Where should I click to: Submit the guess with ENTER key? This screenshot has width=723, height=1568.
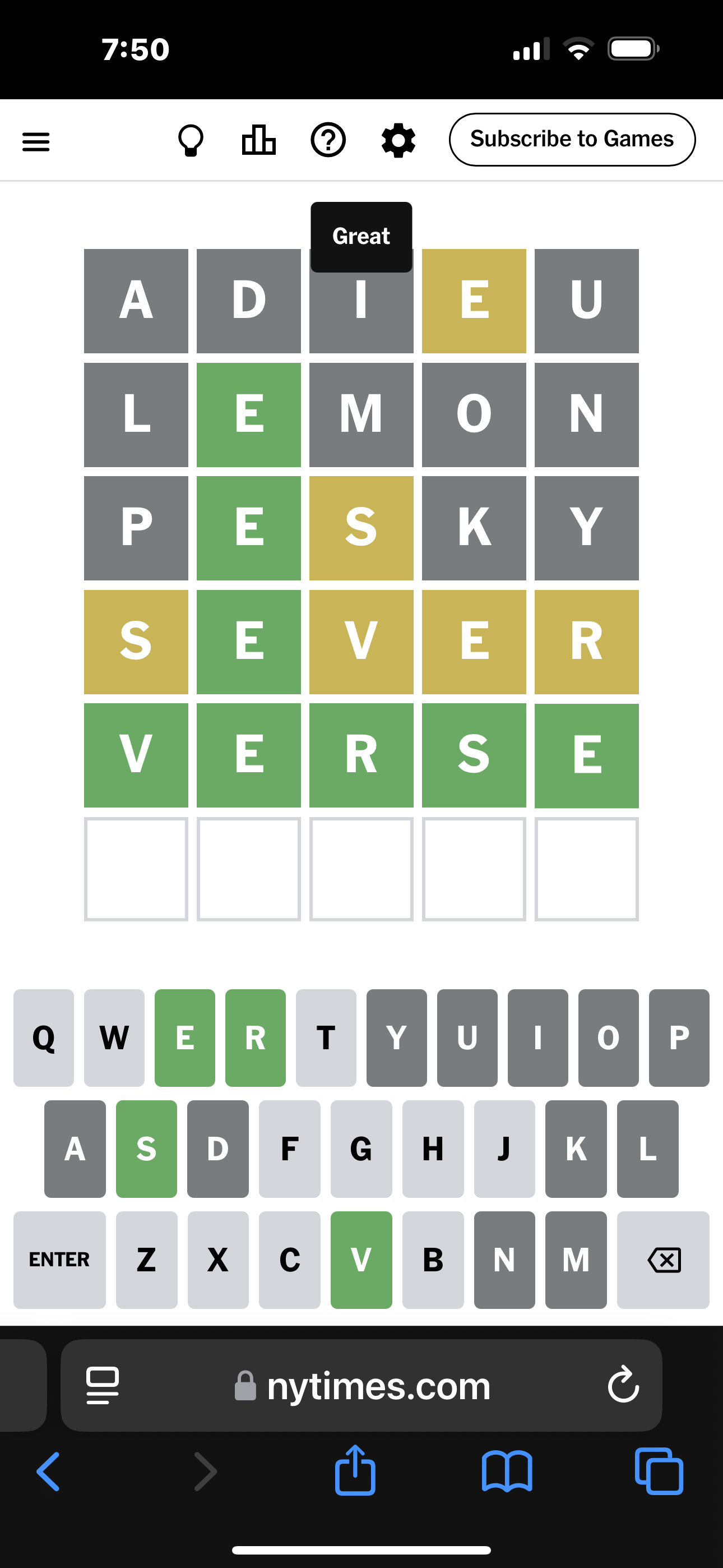59,1260
